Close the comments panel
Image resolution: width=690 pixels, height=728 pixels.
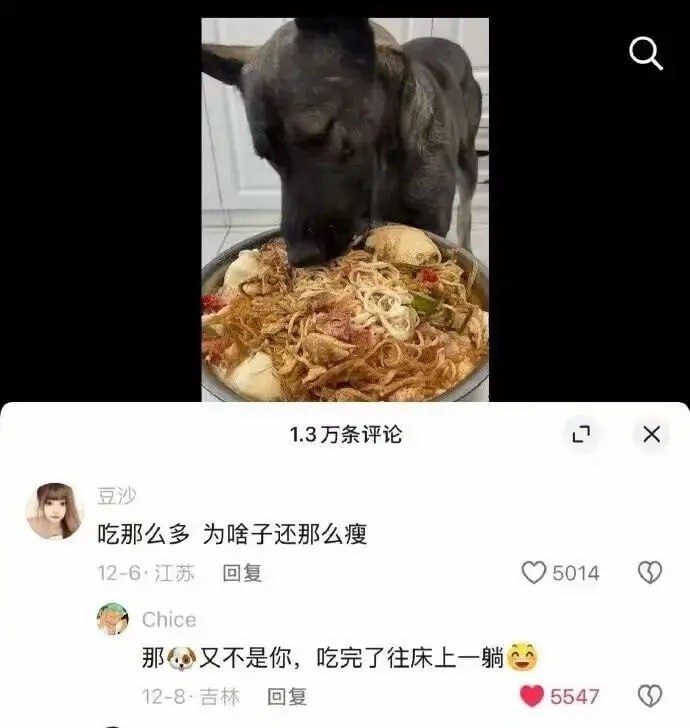651,434
